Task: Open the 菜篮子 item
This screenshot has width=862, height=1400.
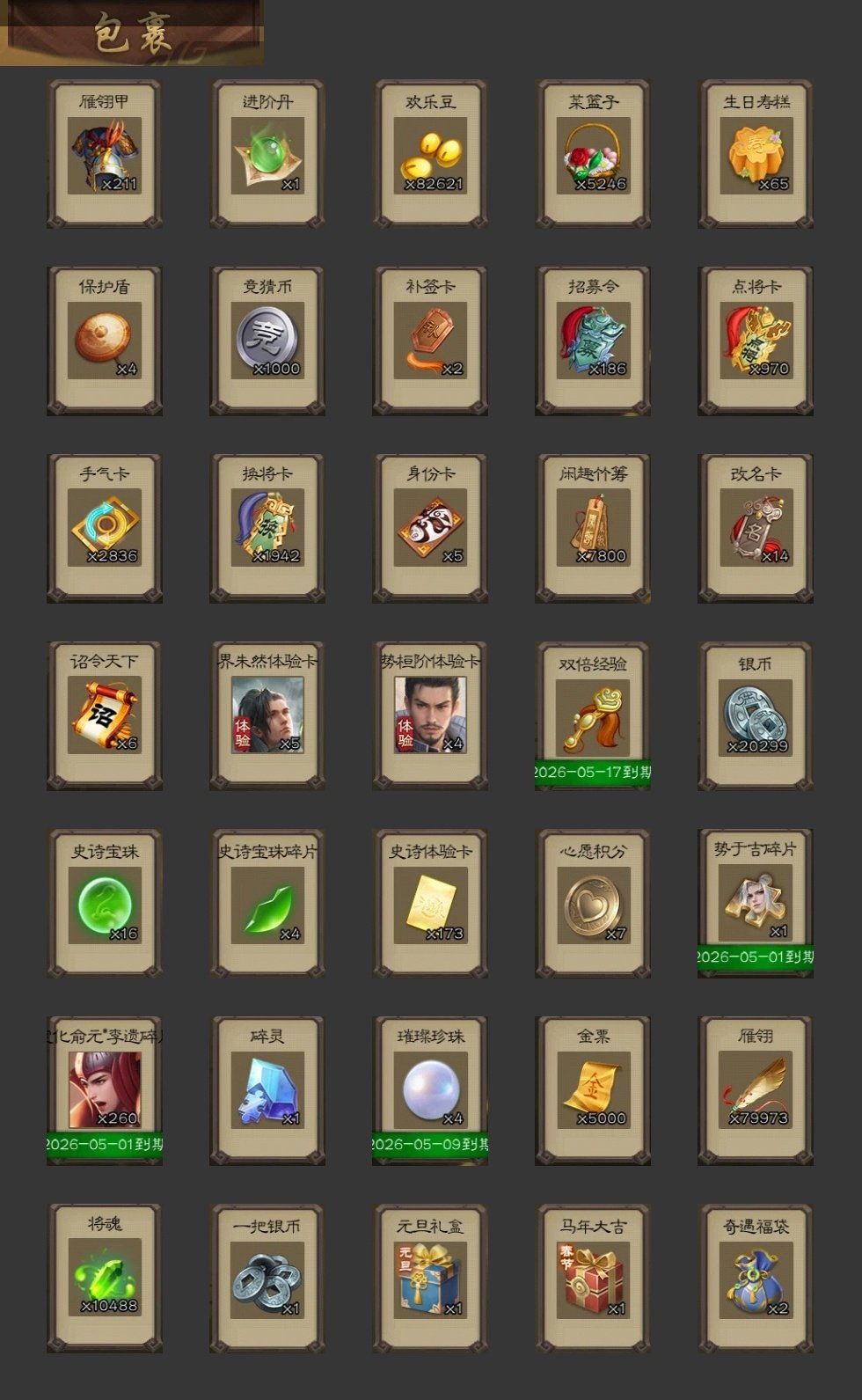Action: point(593,155)
